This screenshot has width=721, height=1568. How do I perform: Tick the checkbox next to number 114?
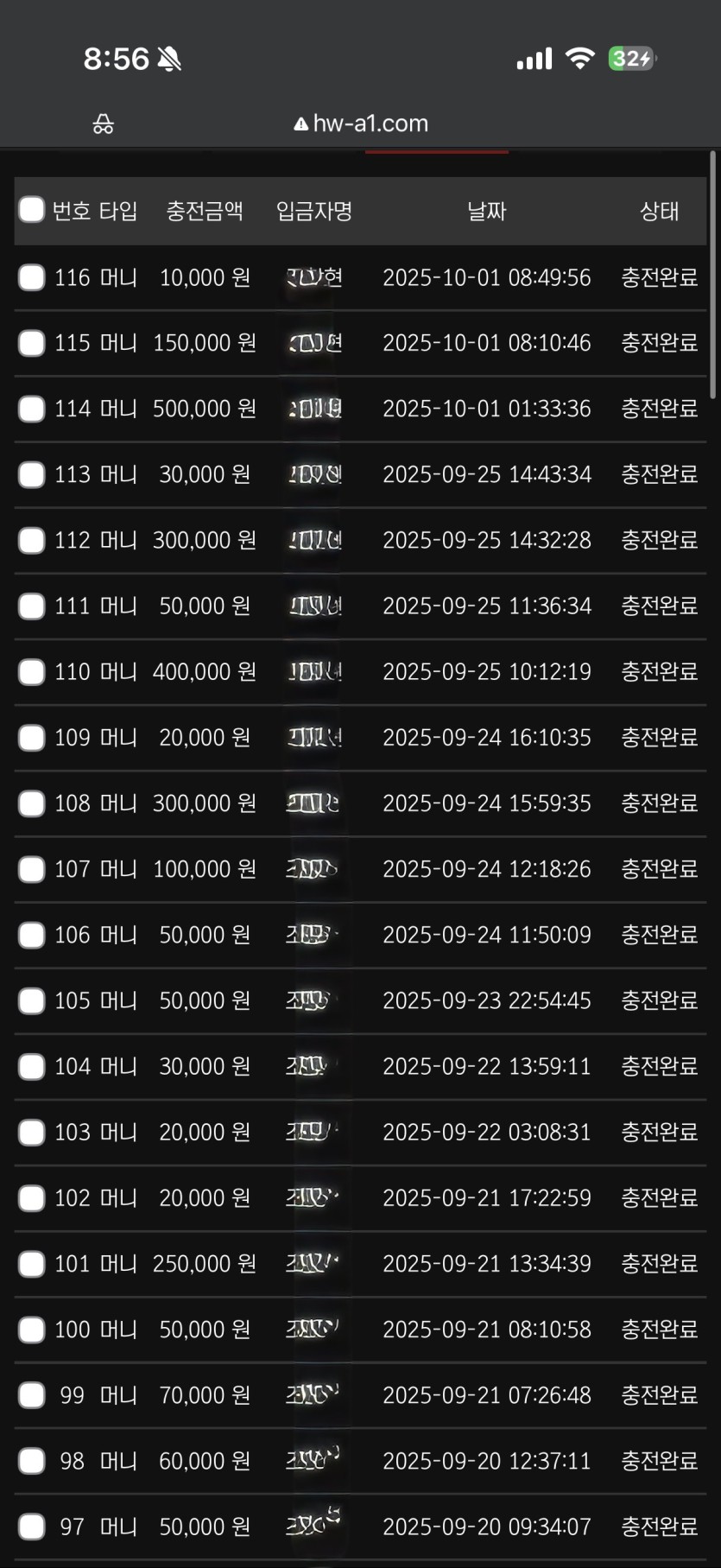pyautogui.click(x=32, y=409)
